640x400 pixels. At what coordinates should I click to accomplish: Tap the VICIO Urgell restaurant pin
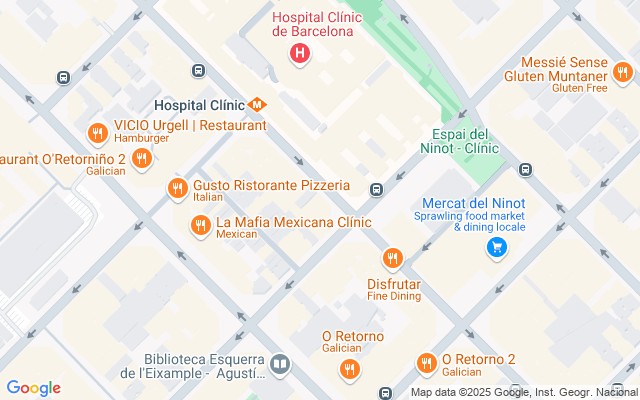[97, 131]
